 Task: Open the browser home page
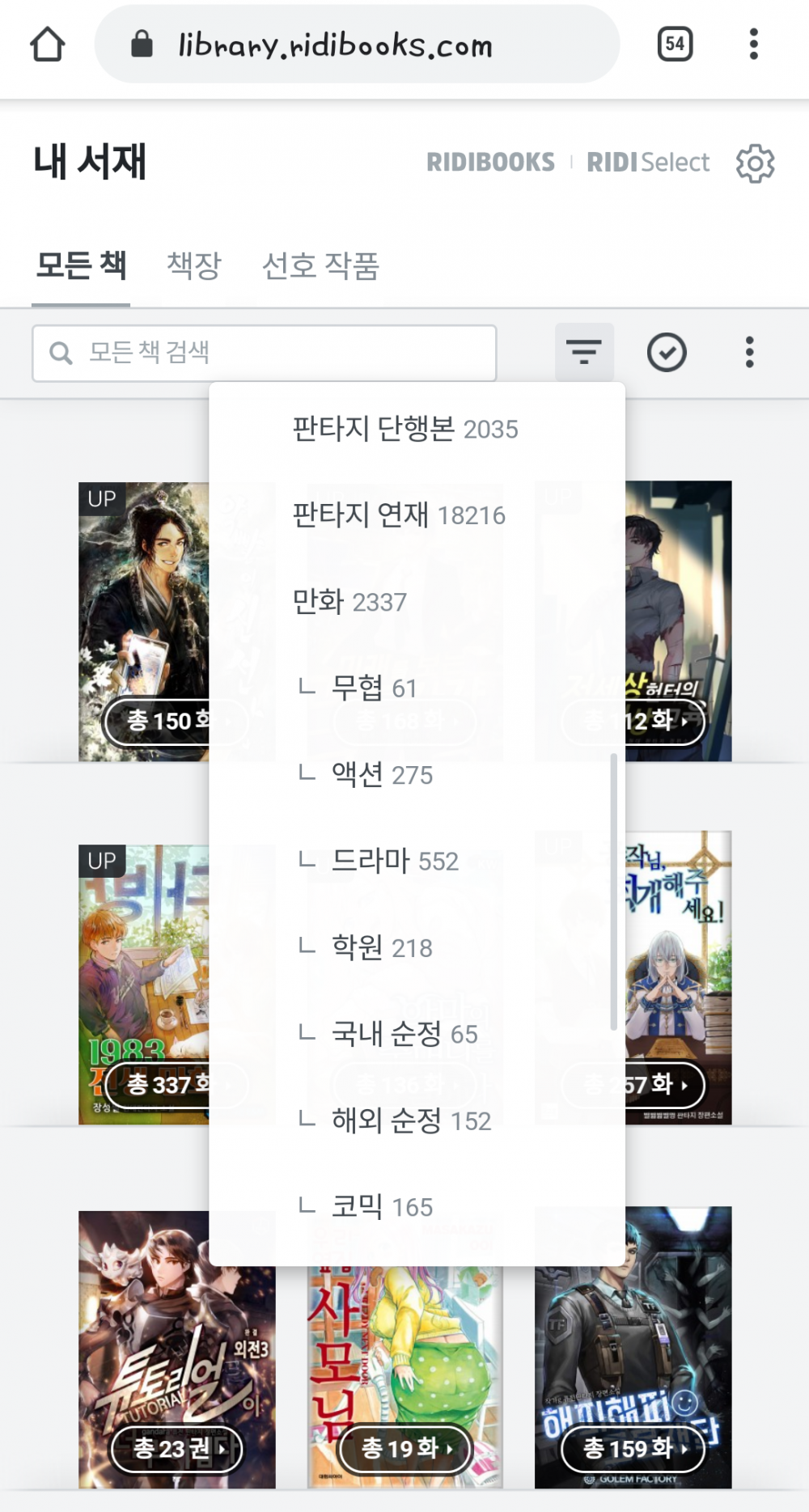pos(47,44)
